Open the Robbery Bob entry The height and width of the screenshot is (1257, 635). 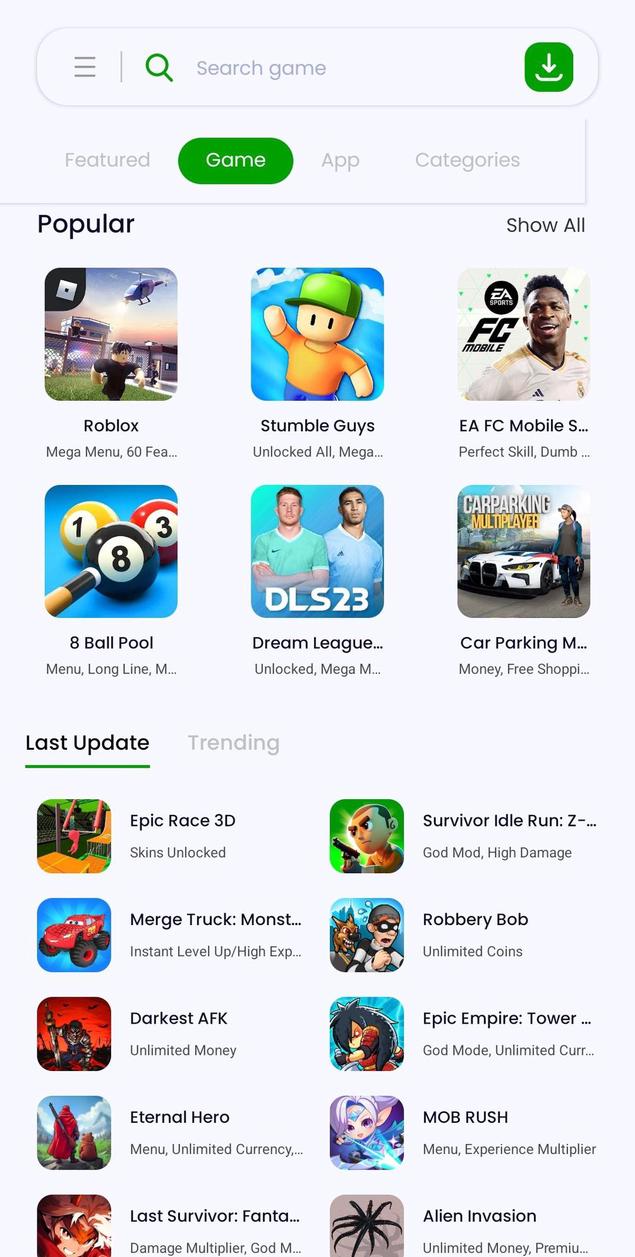point(464,935)
